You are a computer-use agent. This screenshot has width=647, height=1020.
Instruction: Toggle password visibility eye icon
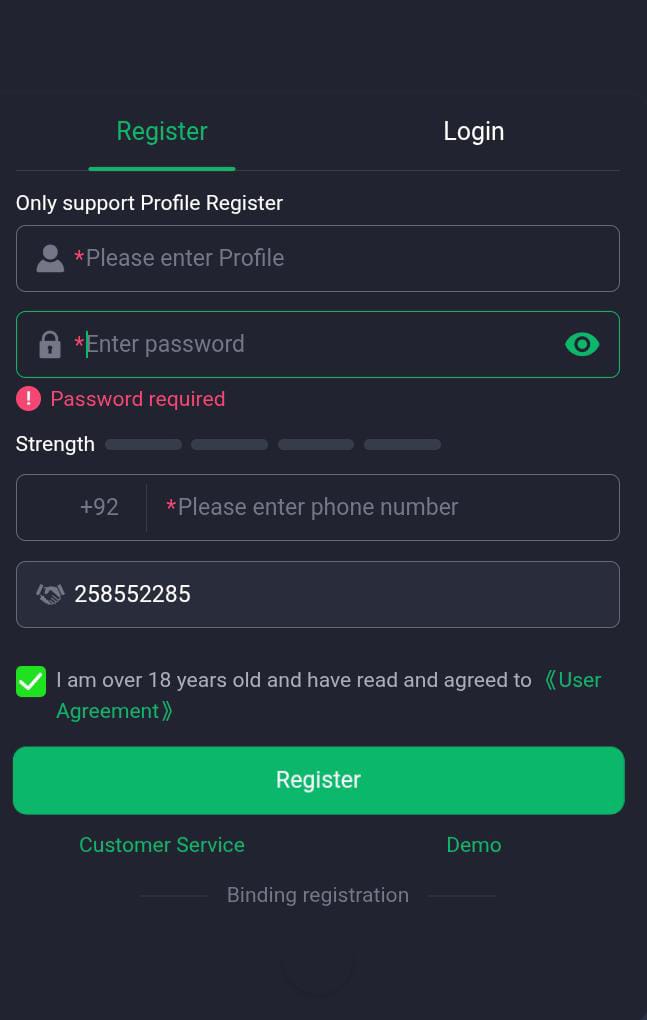581,344
